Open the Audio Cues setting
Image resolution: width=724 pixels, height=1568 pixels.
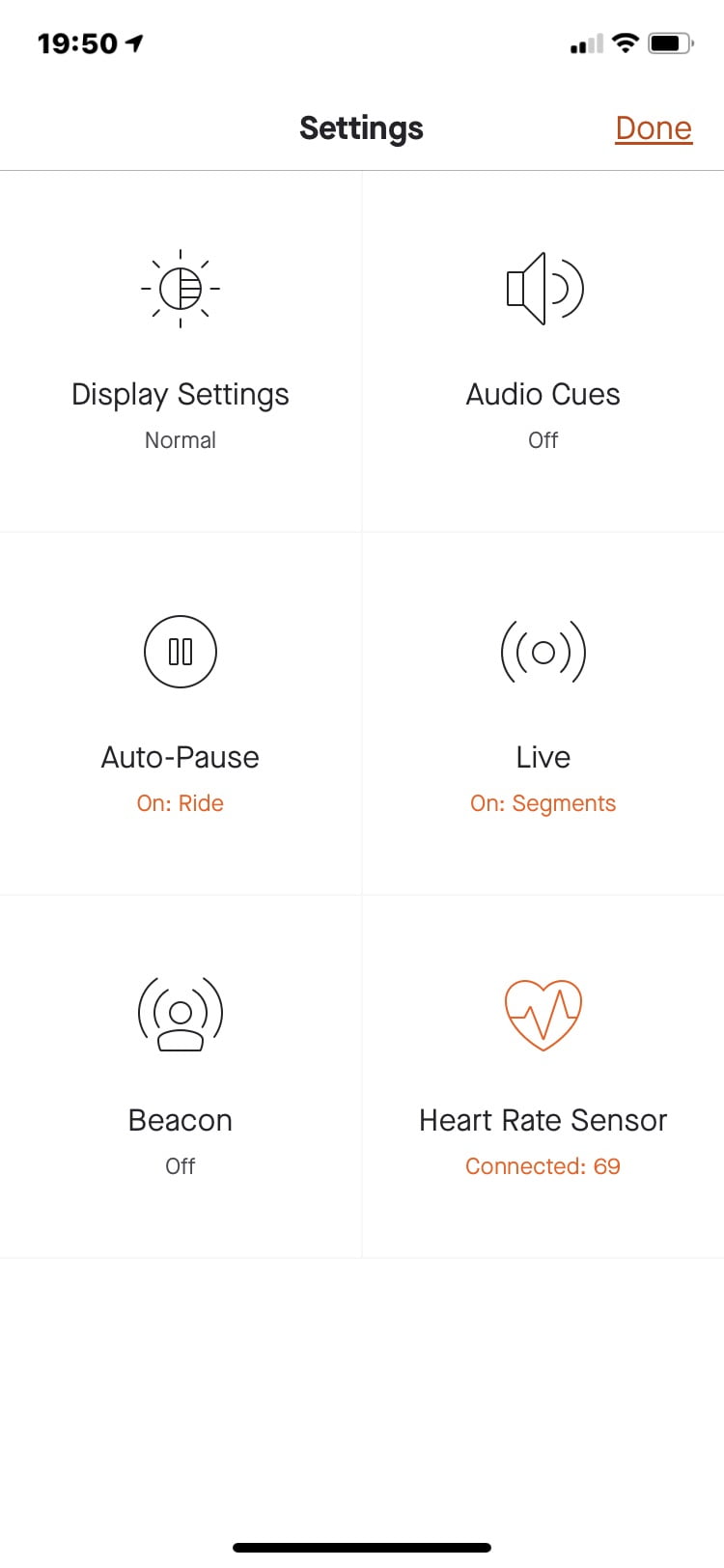pyautogui.click(x=543, y=352)
